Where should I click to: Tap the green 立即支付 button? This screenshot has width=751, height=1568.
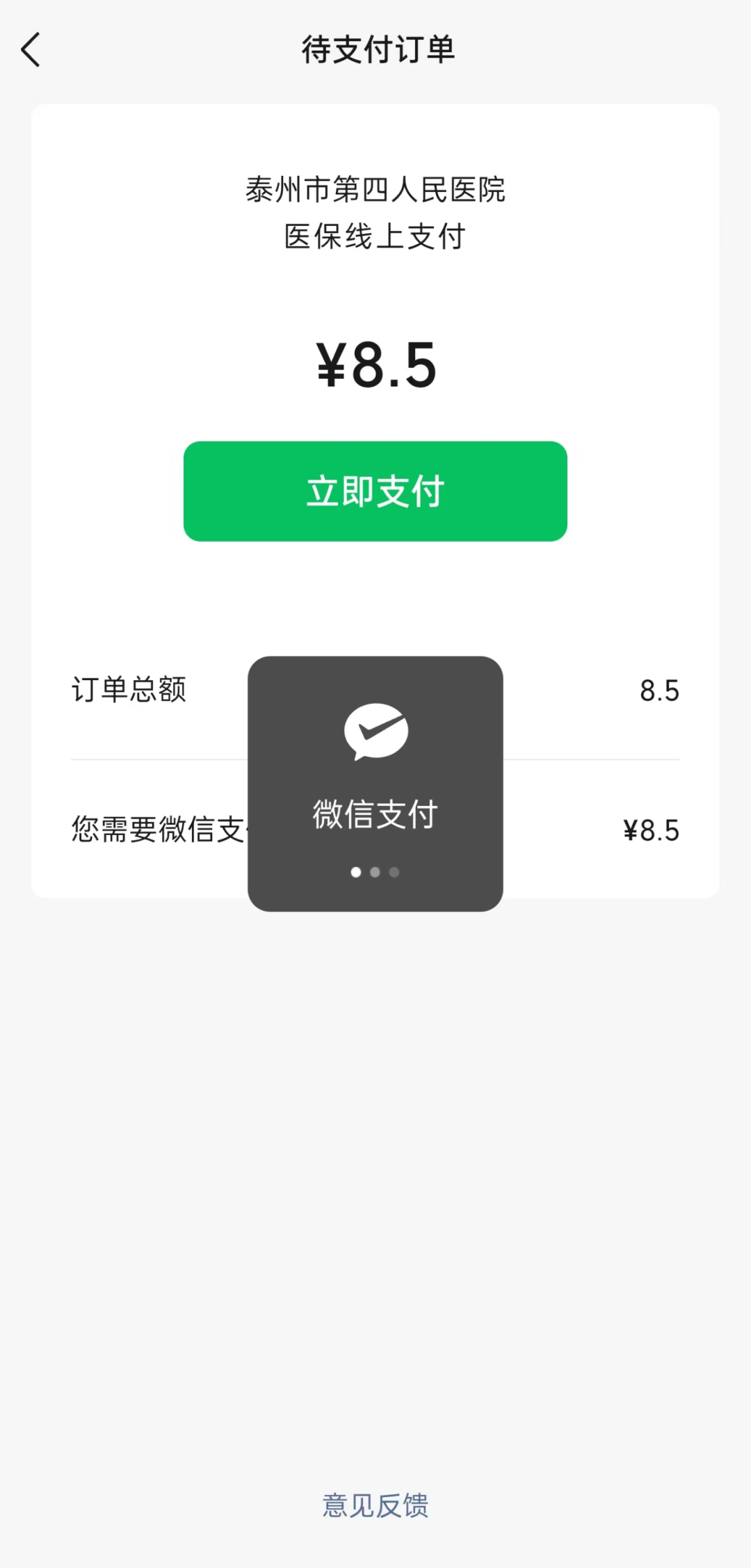[375, 491]
